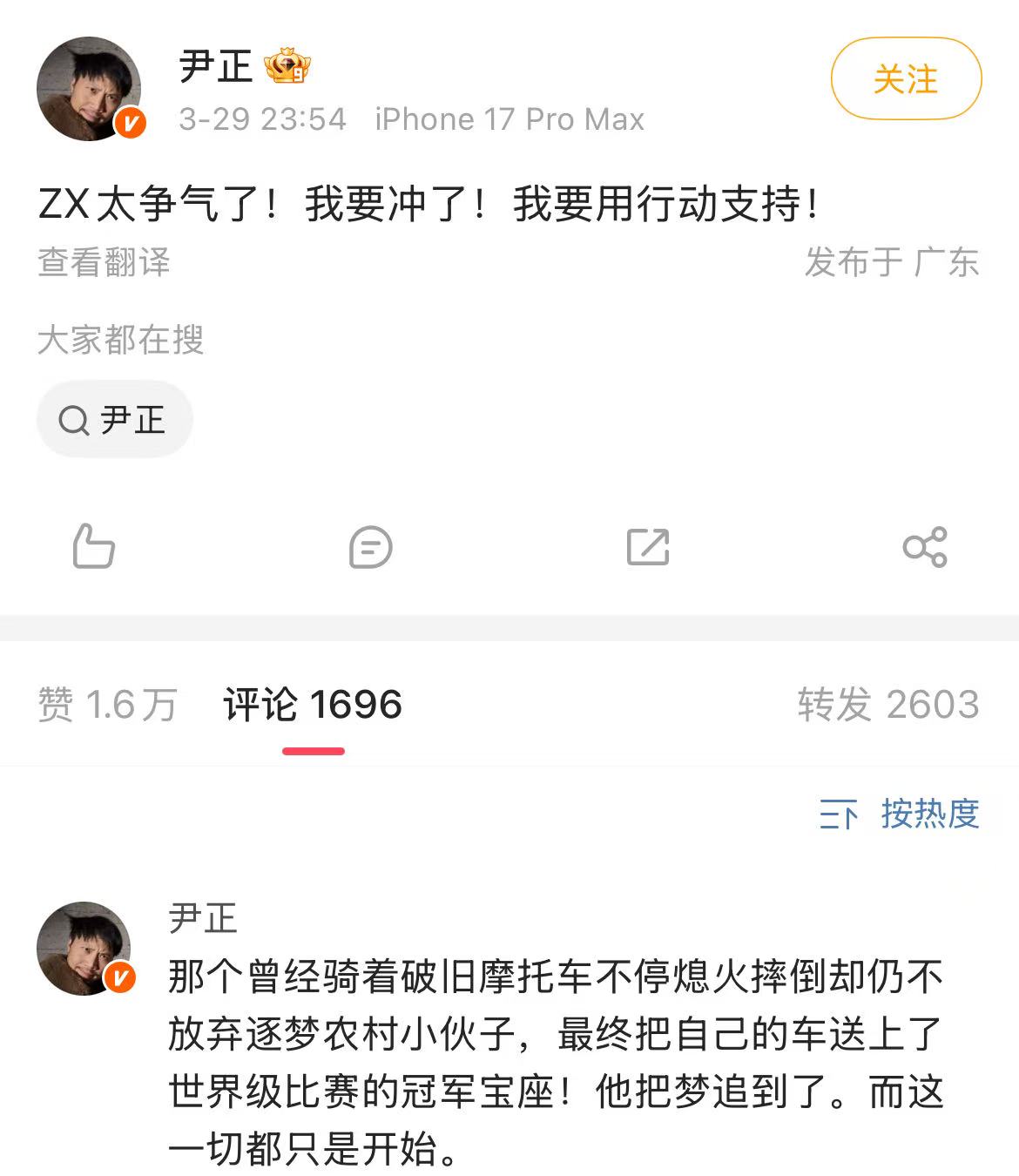Expand the 大家都在搜 section
This screenshot has height=1176, width=1019.
[122, 341]
